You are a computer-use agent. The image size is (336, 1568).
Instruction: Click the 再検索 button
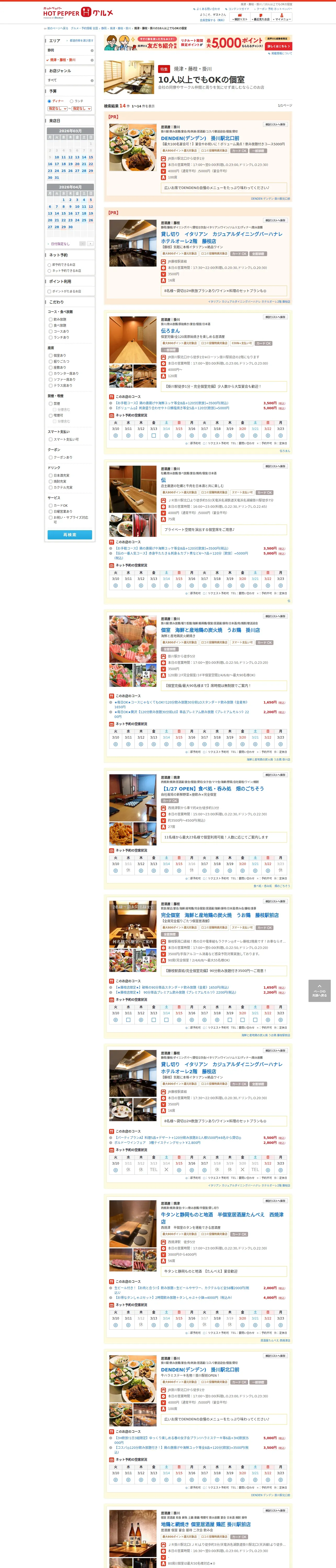[x=70, y=534]
